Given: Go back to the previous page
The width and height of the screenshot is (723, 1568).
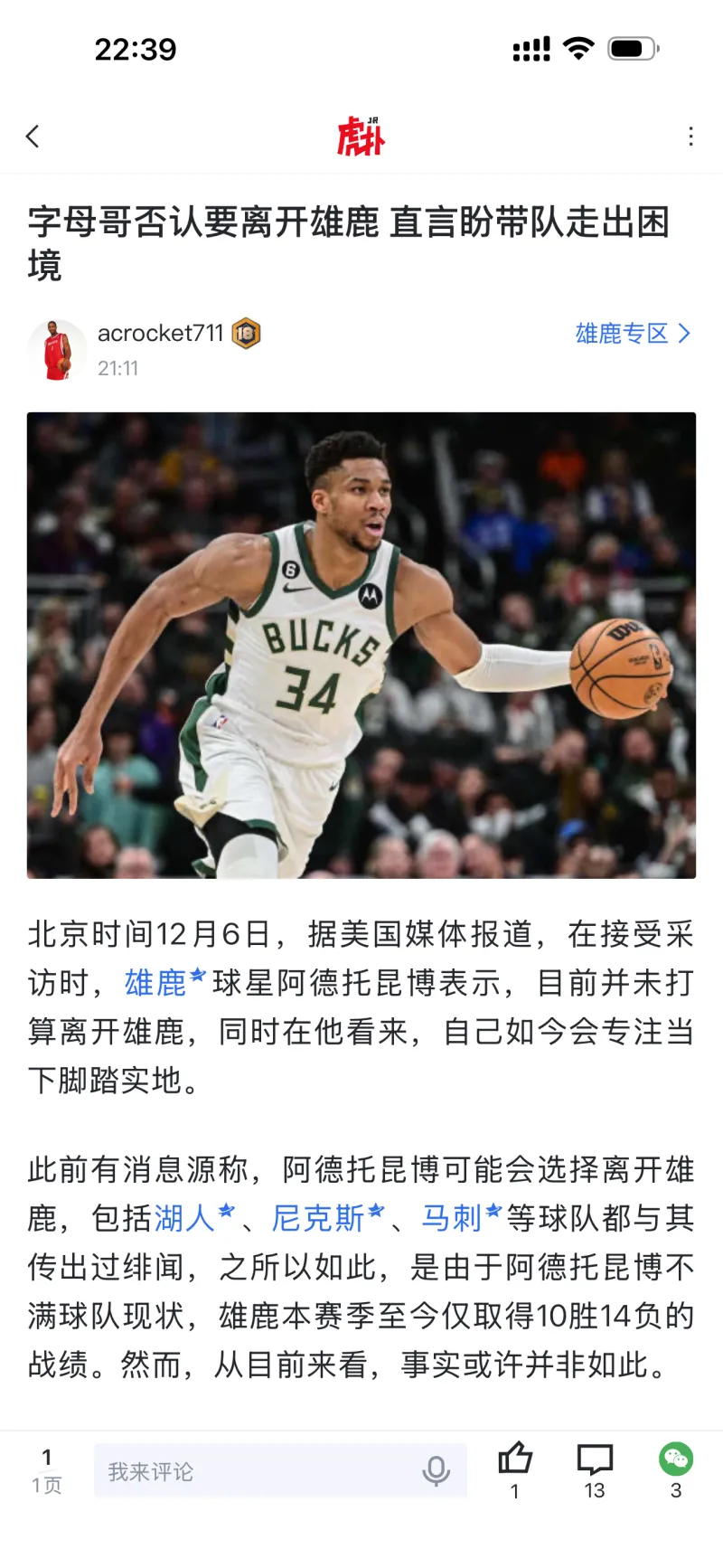Looking at the screenshot, I should [33, 137].
